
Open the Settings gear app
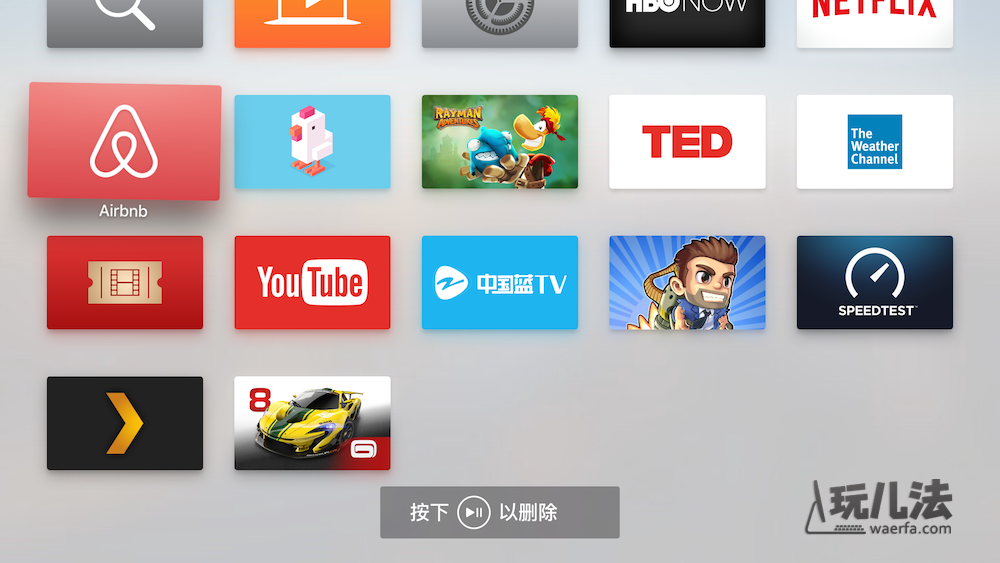click(x=500, y=22)
